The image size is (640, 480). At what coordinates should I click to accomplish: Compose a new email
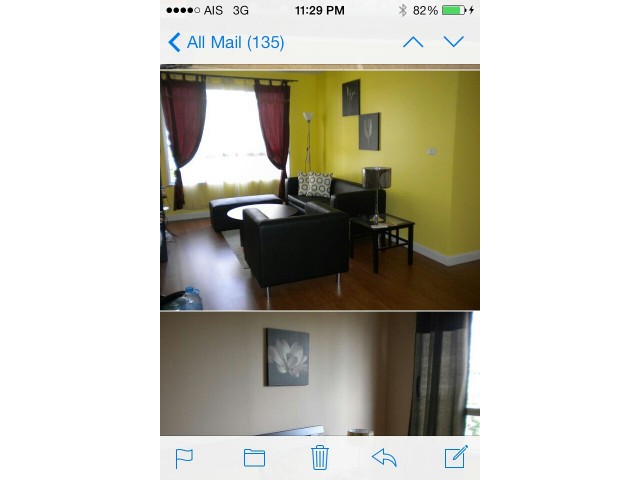[x=456, y=458]
